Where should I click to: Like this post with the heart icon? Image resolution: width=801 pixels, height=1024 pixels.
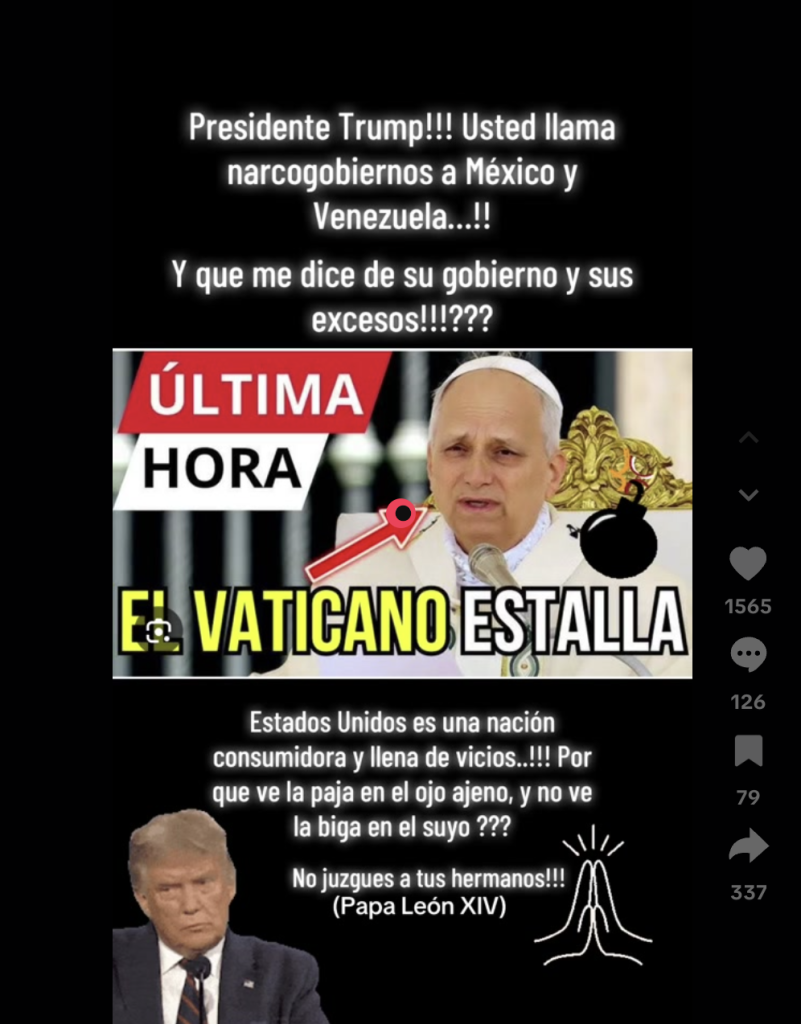pos(748,564)
